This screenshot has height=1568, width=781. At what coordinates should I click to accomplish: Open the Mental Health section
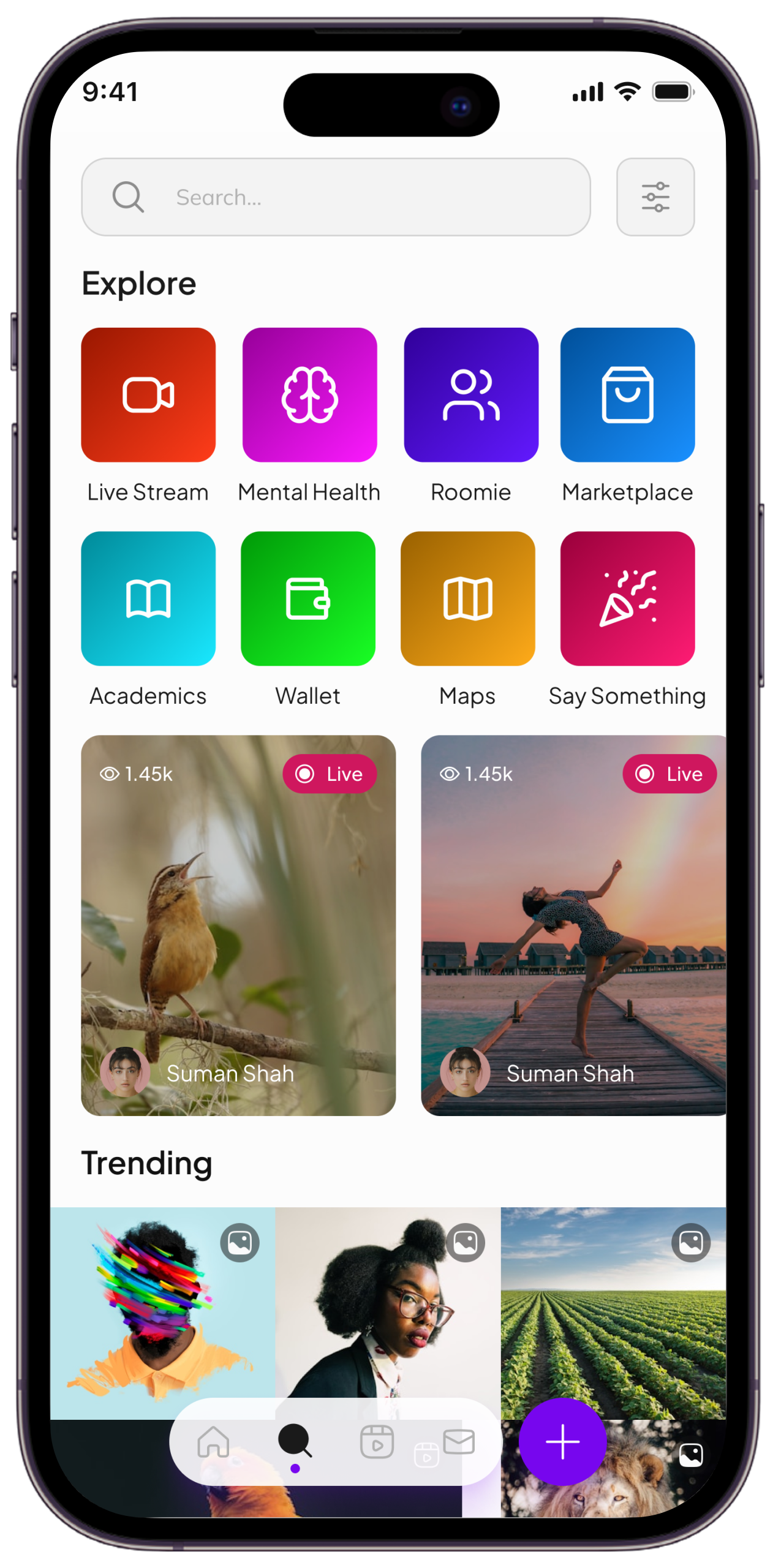(309, 395)
